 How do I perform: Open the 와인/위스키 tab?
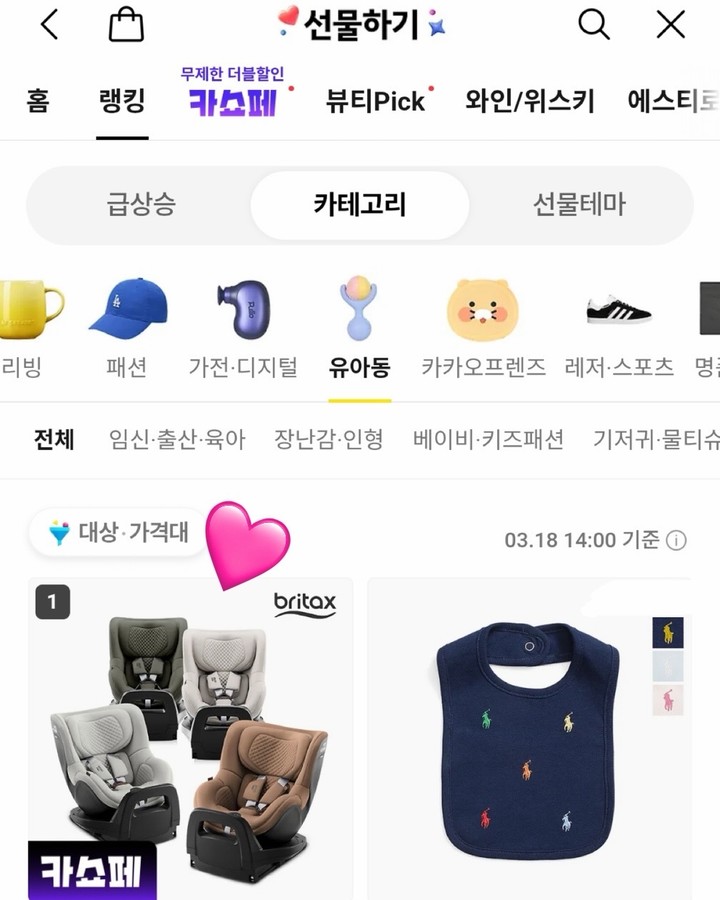pos(530,101)
